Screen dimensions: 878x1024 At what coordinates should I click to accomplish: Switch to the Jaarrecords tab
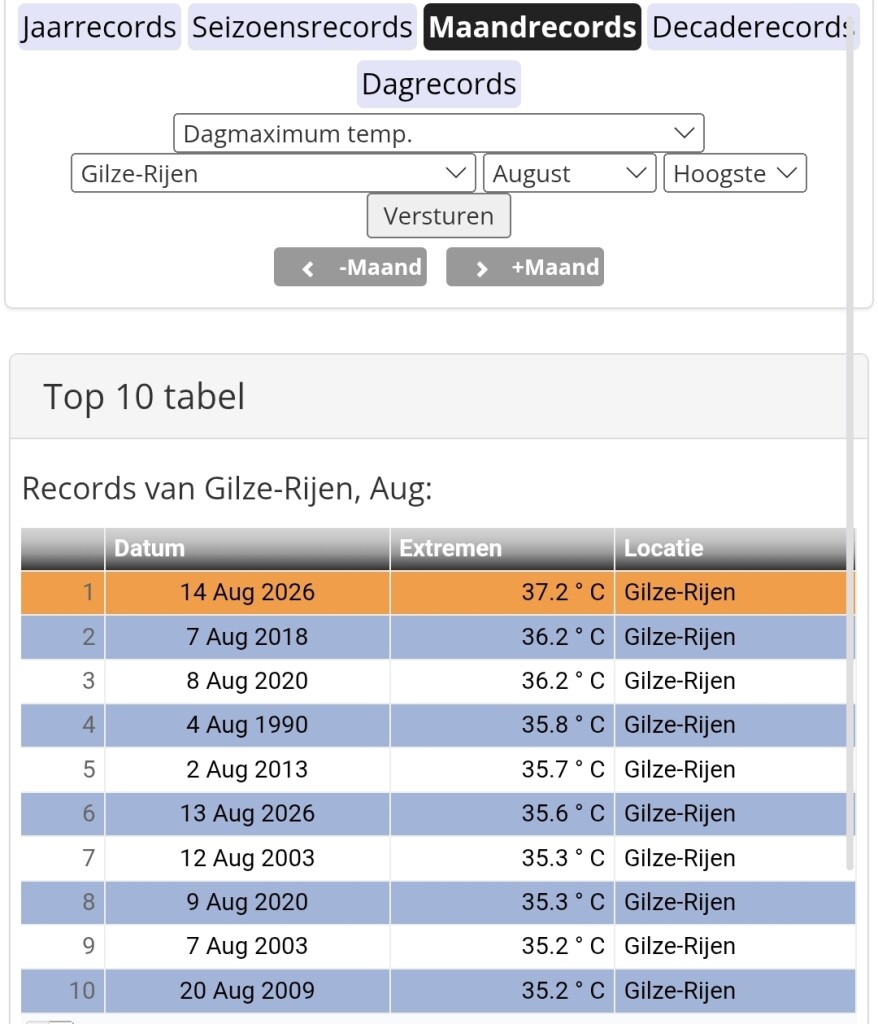pyautogui.click(x=99, y=27)
